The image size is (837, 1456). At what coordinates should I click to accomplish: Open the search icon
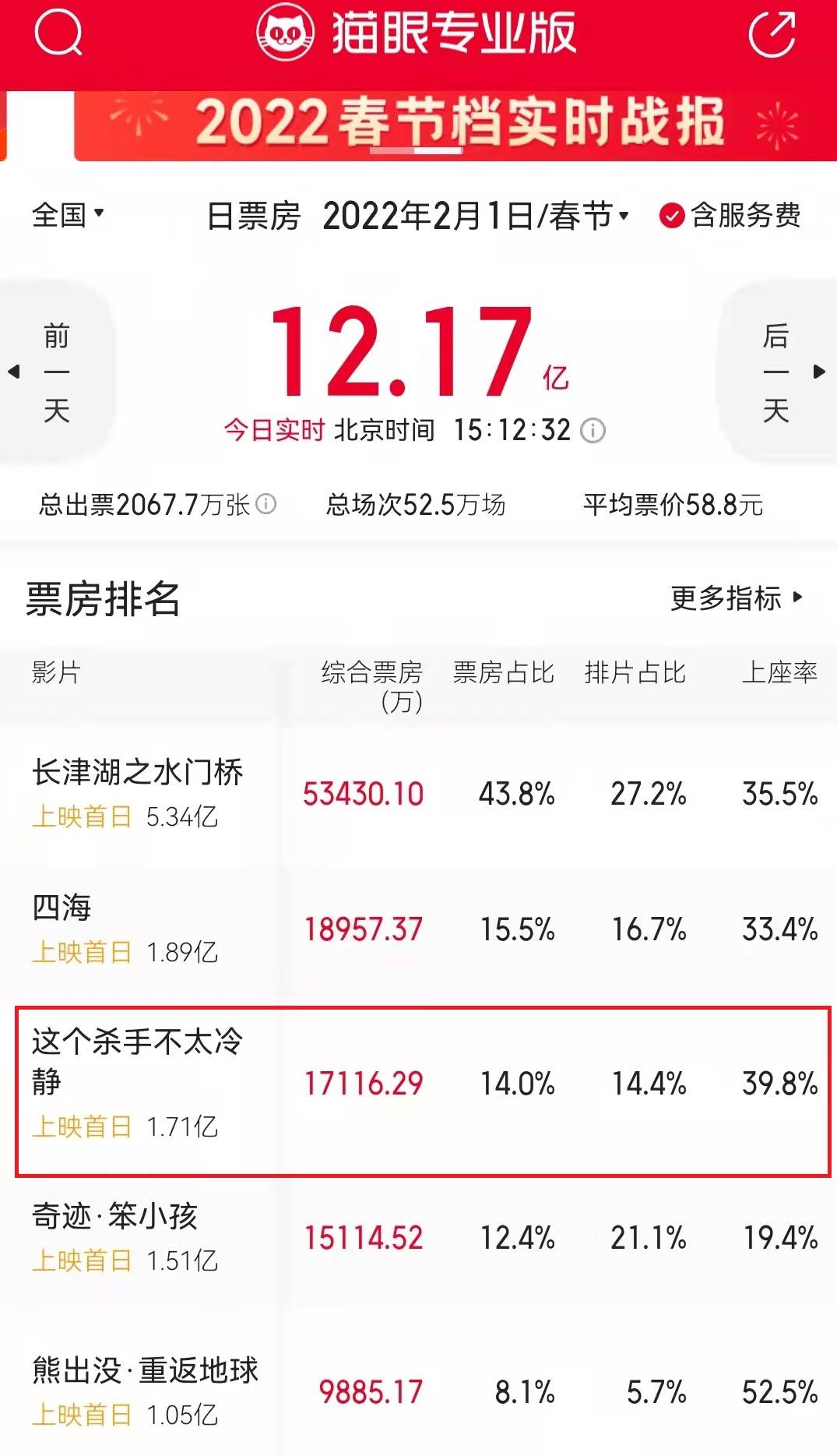click(x=58, y=33)
